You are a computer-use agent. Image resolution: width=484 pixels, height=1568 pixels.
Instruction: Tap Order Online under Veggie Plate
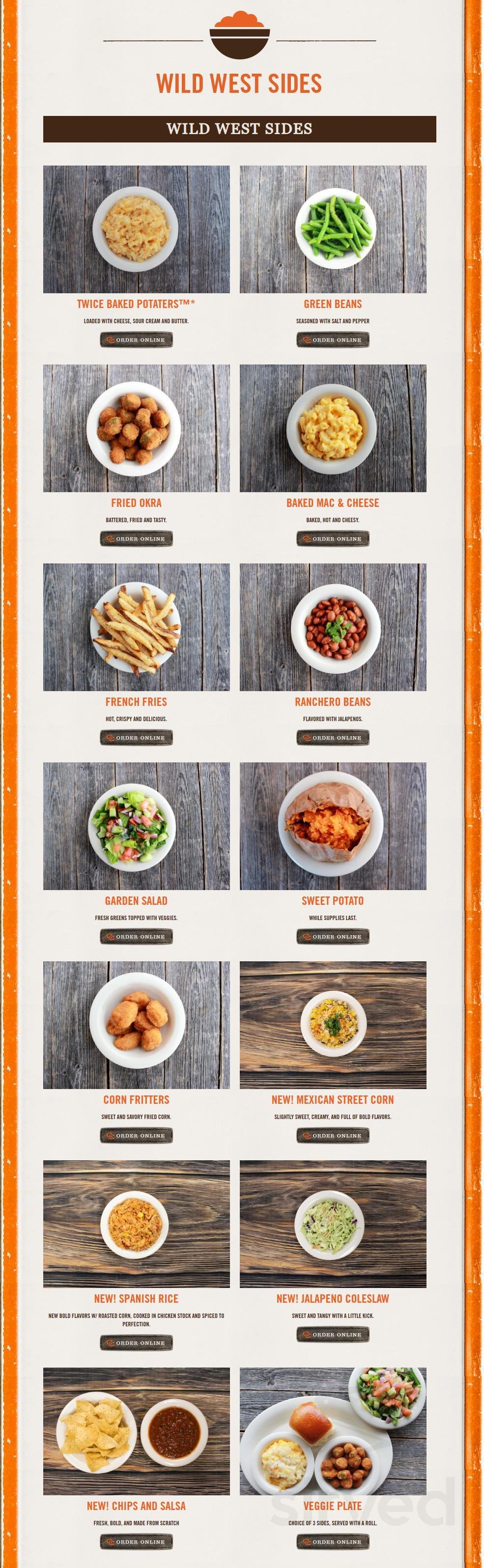[332, 1542]
